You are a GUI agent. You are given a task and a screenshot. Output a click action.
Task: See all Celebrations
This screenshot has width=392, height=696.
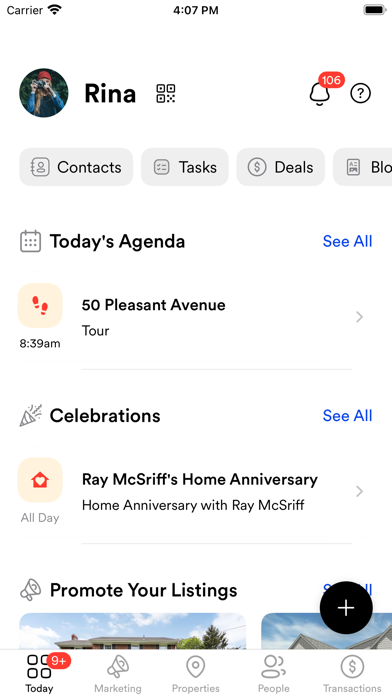(x=347, y=416)
